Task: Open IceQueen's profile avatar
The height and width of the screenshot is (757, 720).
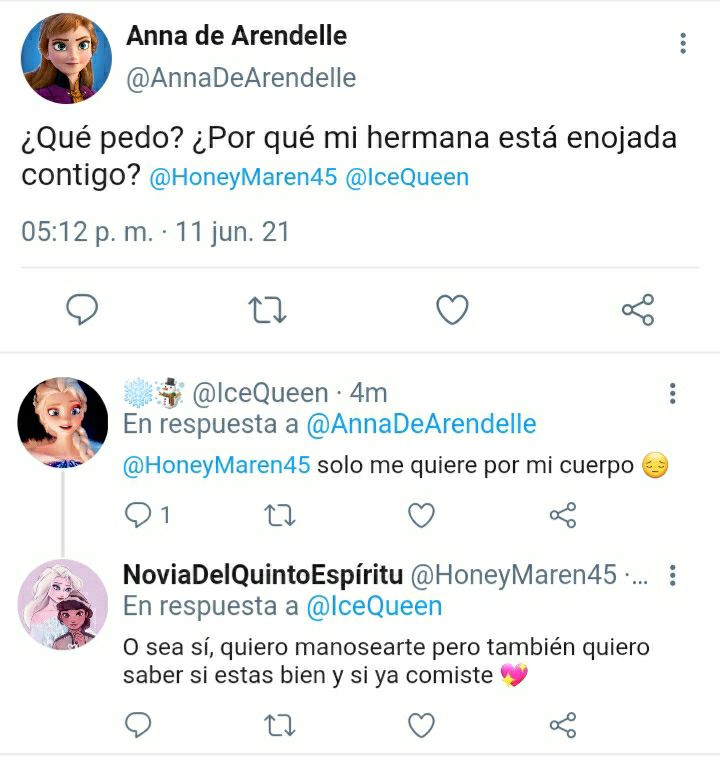Action: point(63,422)
